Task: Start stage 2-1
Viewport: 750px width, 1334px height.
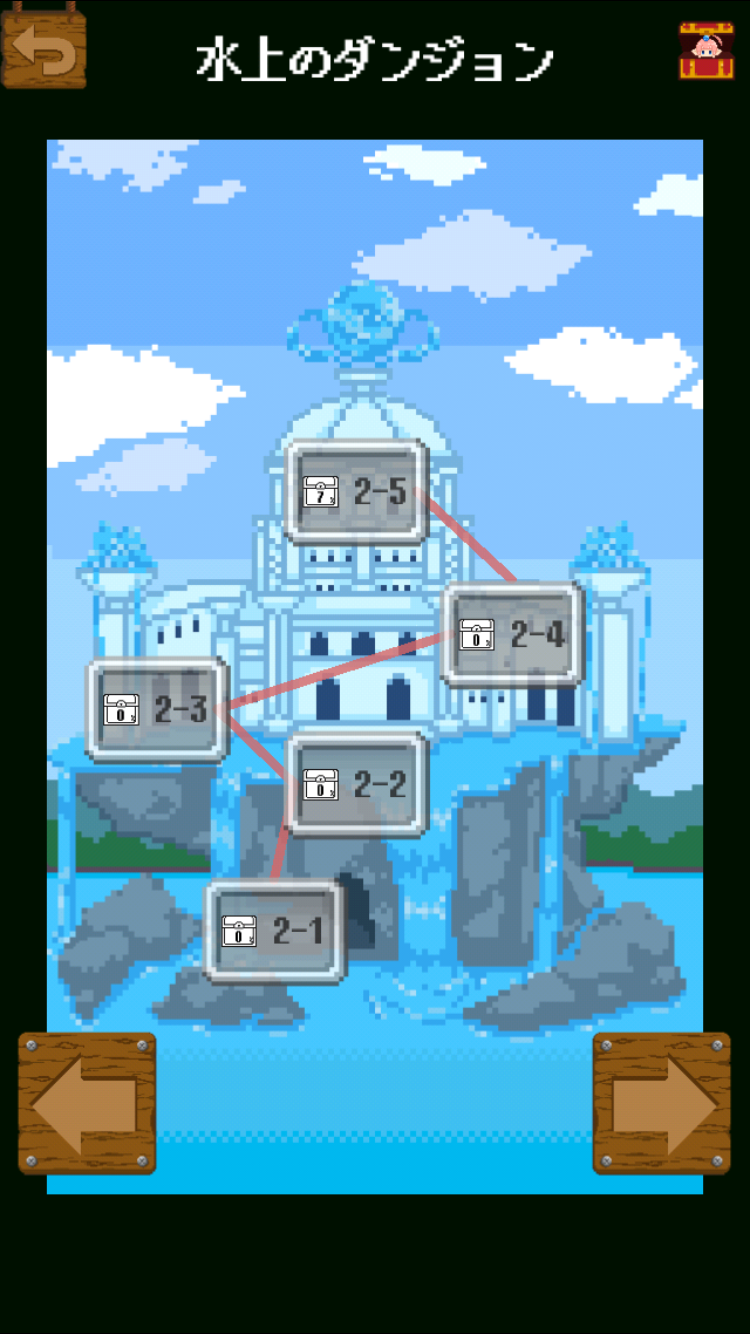Action: [276, 931]
